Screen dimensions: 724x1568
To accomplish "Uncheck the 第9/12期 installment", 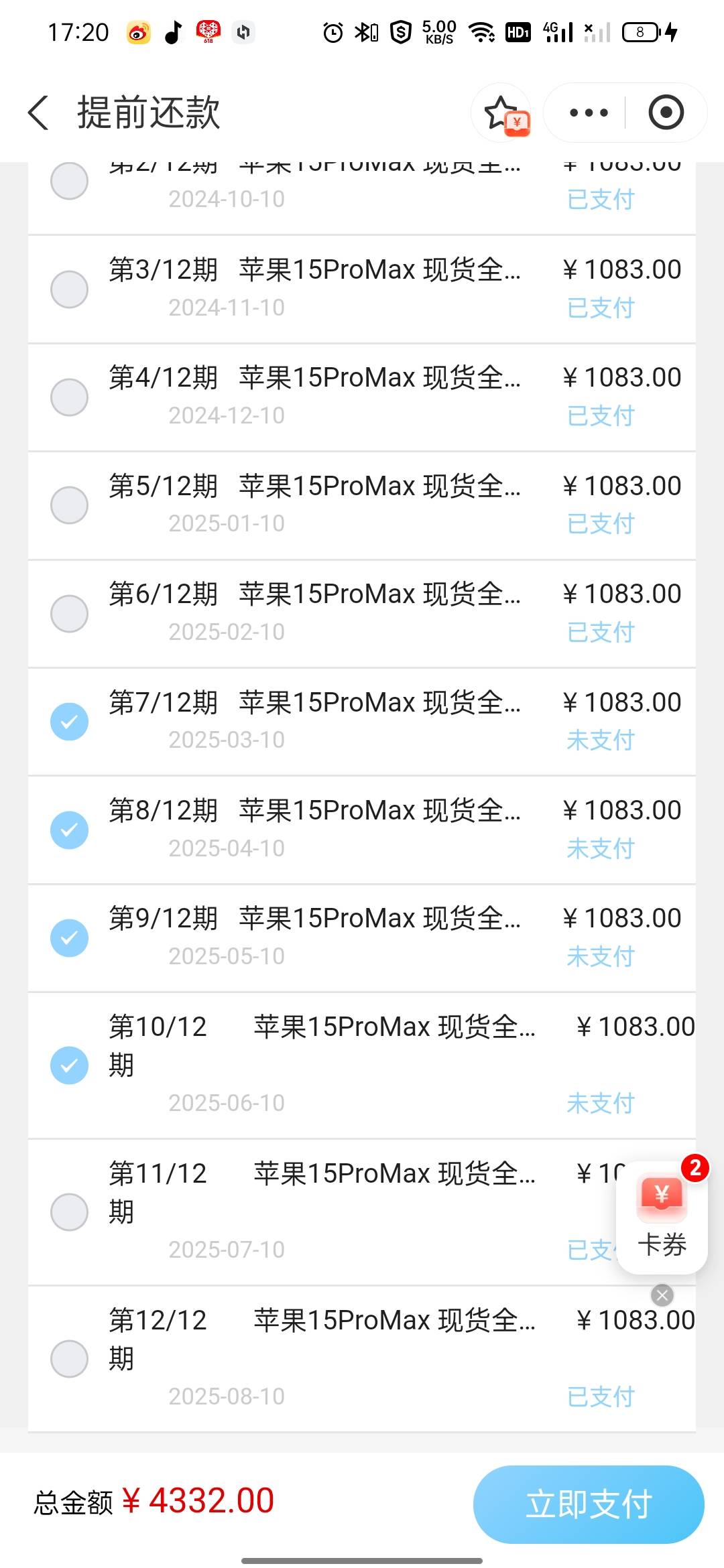I will [70, 938].
